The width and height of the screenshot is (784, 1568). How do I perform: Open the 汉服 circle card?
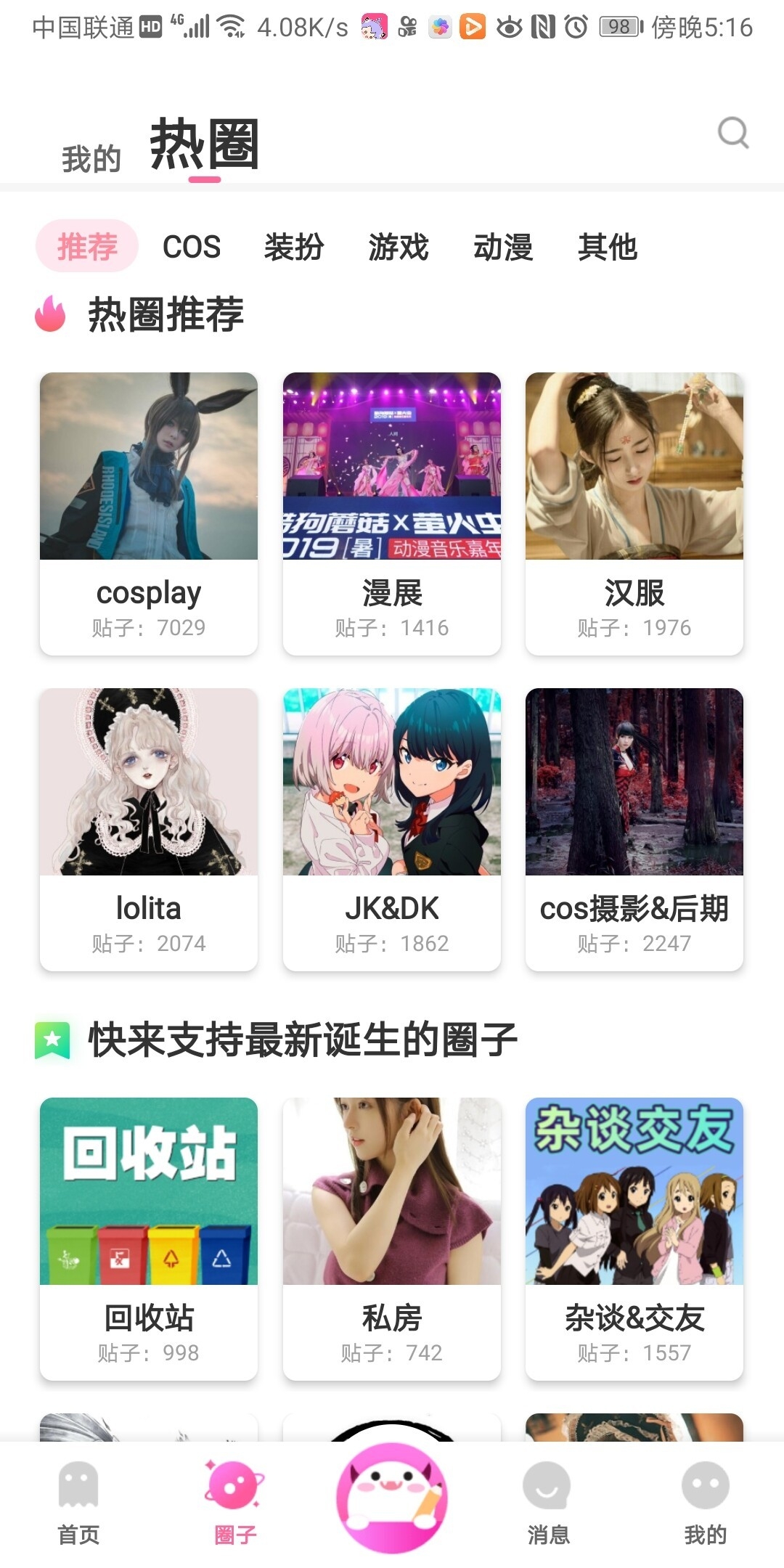(x=634, y=513)
